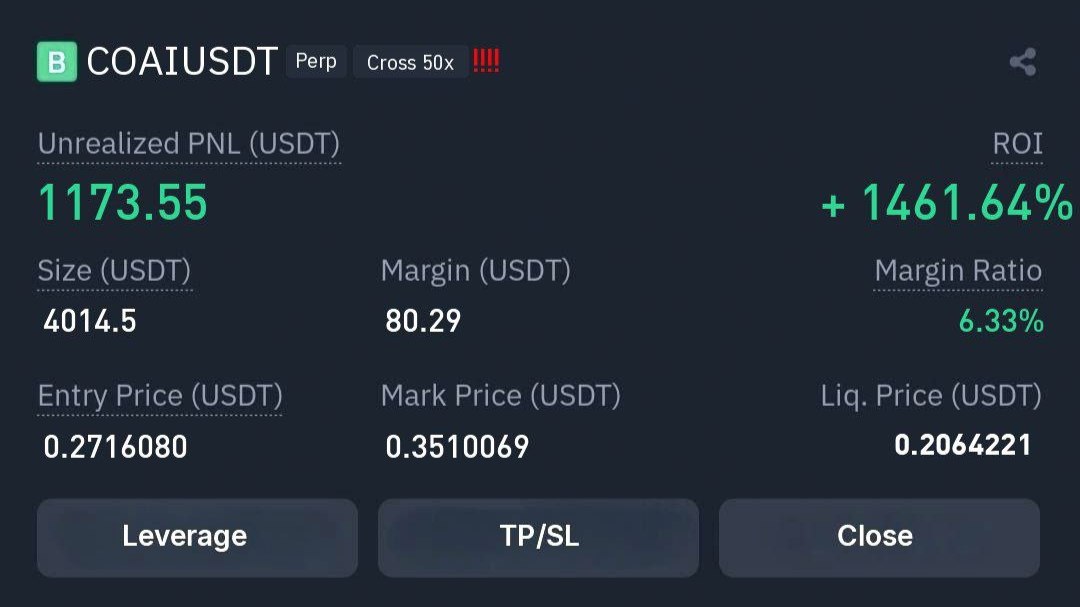Show the Size (USDT) explanation

(114, 271)
